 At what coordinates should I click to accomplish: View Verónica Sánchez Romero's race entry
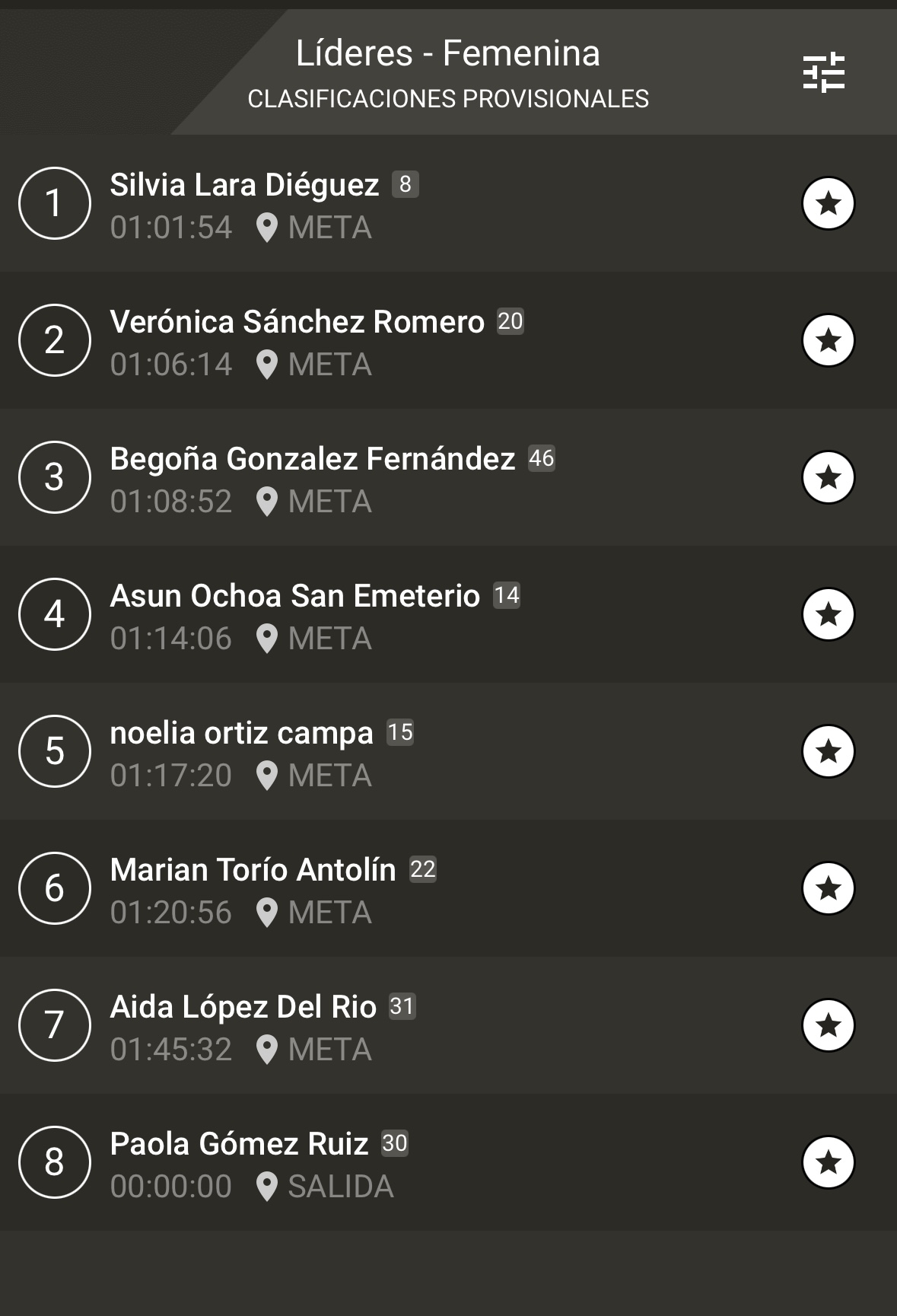[380, 341]
